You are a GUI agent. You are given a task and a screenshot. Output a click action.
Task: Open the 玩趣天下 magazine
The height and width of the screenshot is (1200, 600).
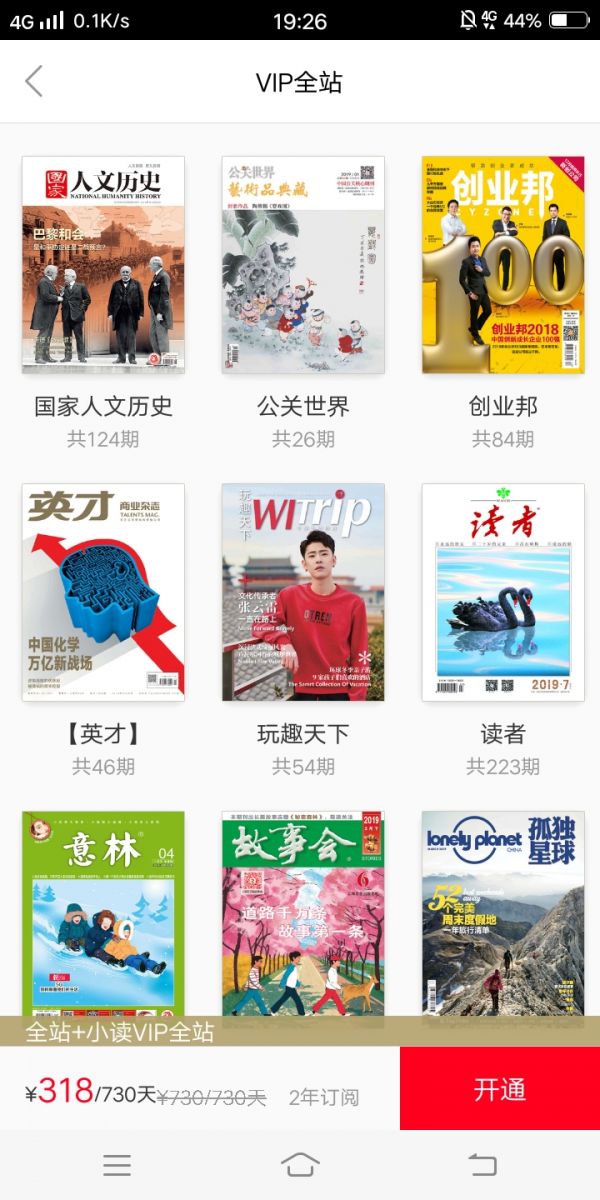(x=303, y=593)
